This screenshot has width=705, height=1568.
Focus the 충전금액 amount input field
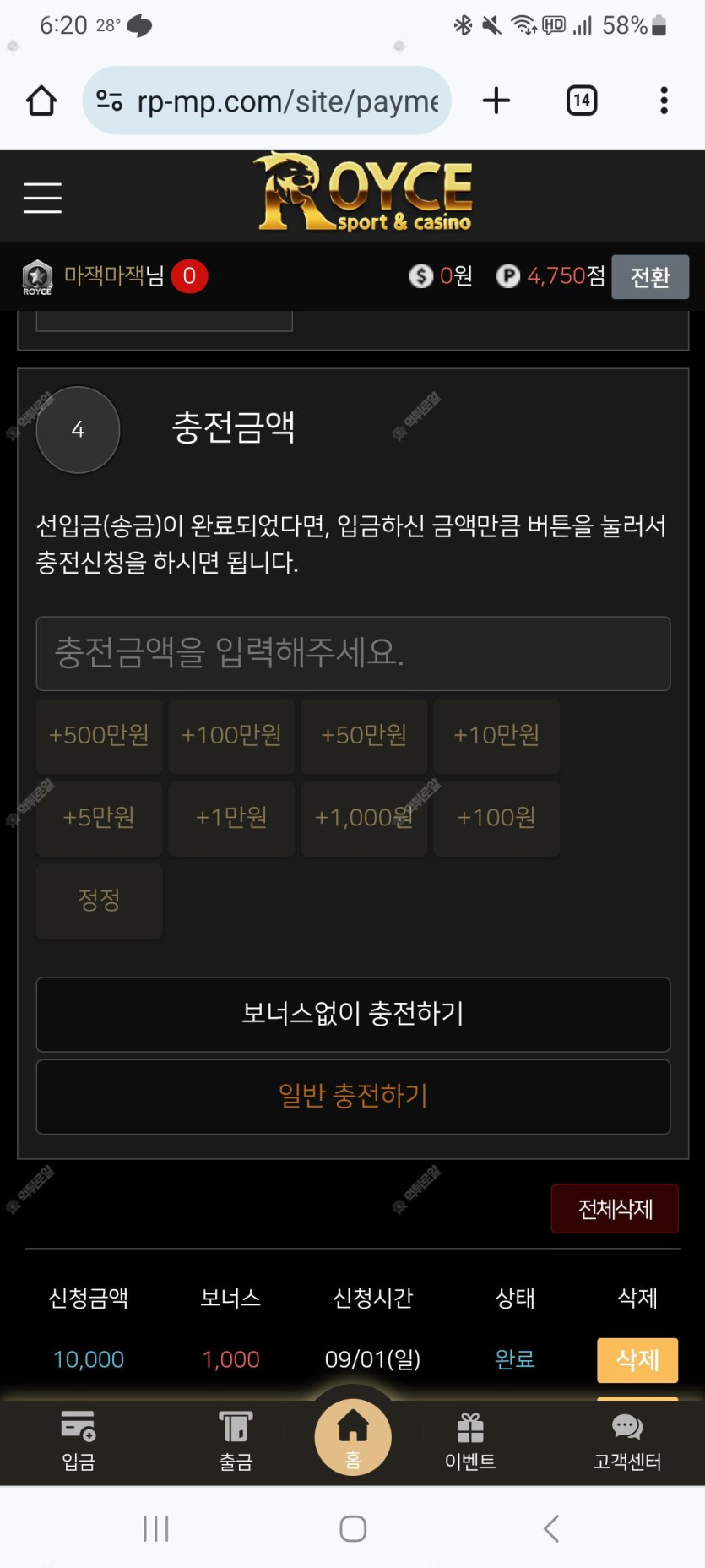click(x=353, y=653)
